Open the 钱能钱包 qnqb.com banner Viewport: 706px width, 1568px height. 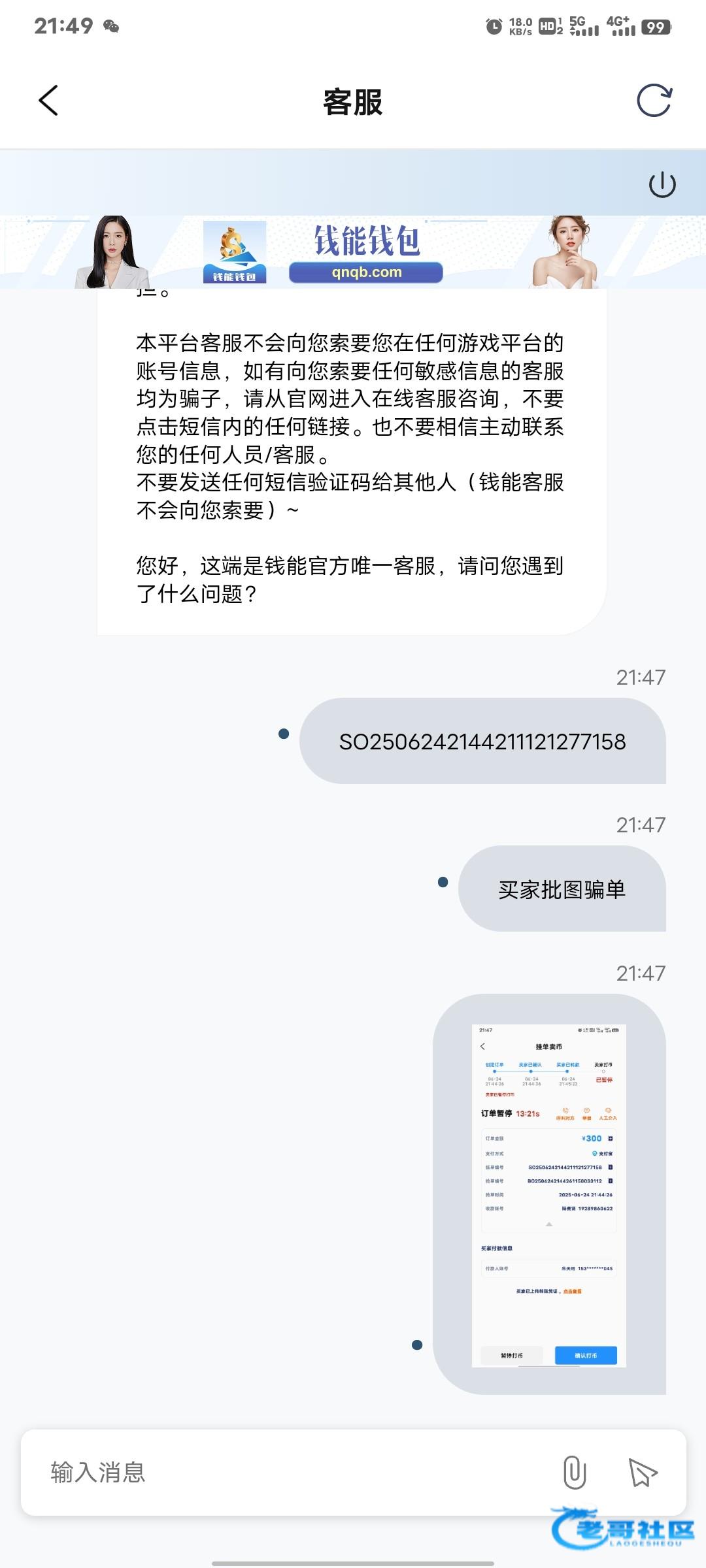pos(353,253)
